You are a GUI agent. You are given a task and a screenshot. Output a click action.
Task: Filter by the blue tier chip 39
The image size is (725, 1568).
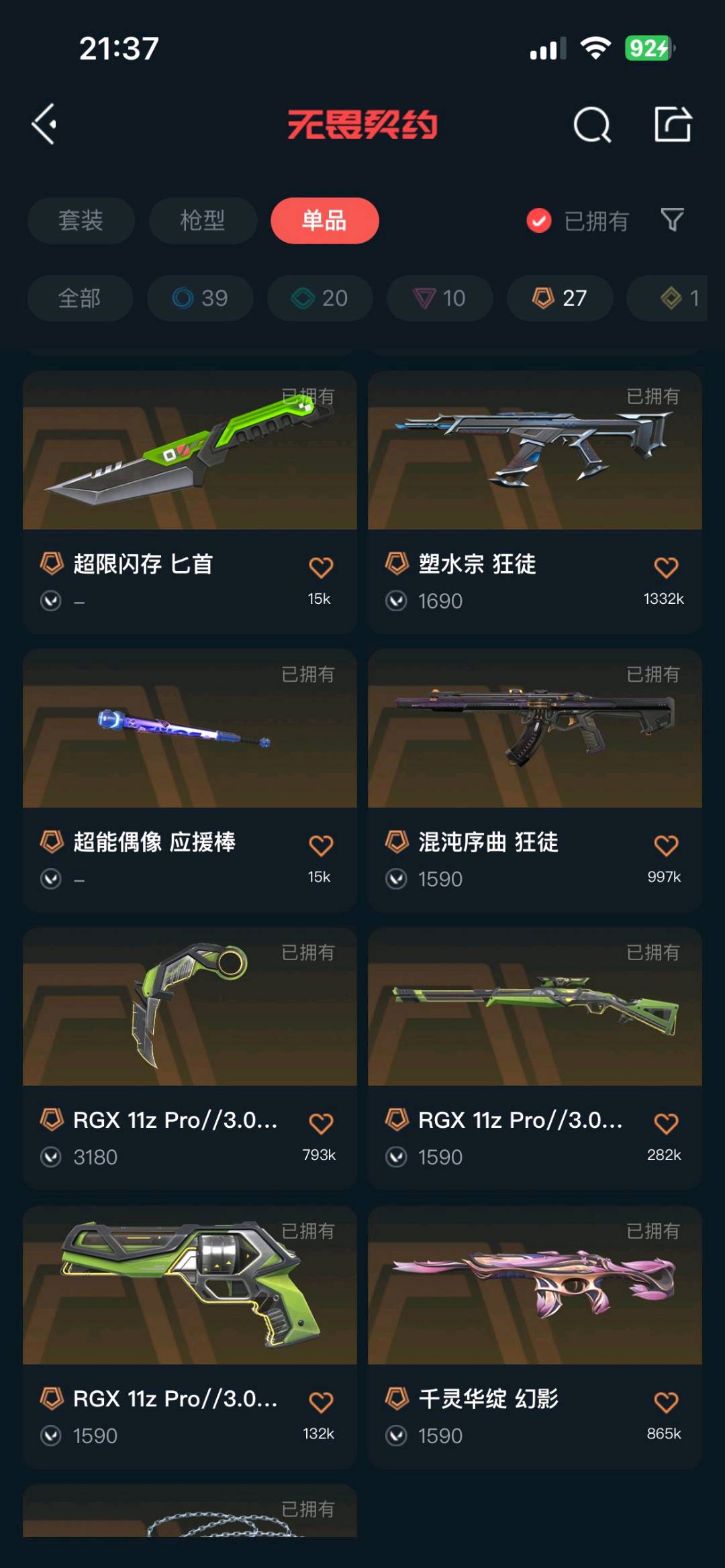pyautogui.click(x=200, y=298)
